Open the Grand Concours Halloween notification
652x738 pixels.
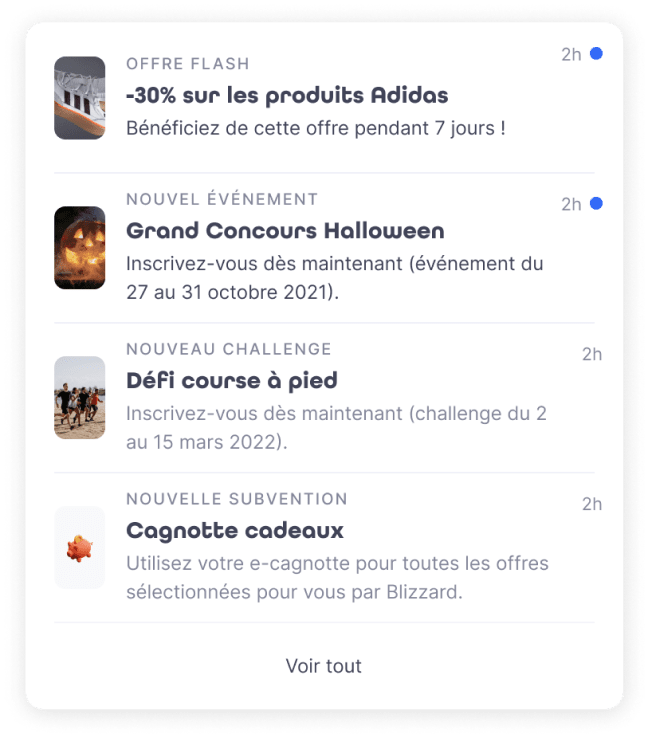point(285,231)
